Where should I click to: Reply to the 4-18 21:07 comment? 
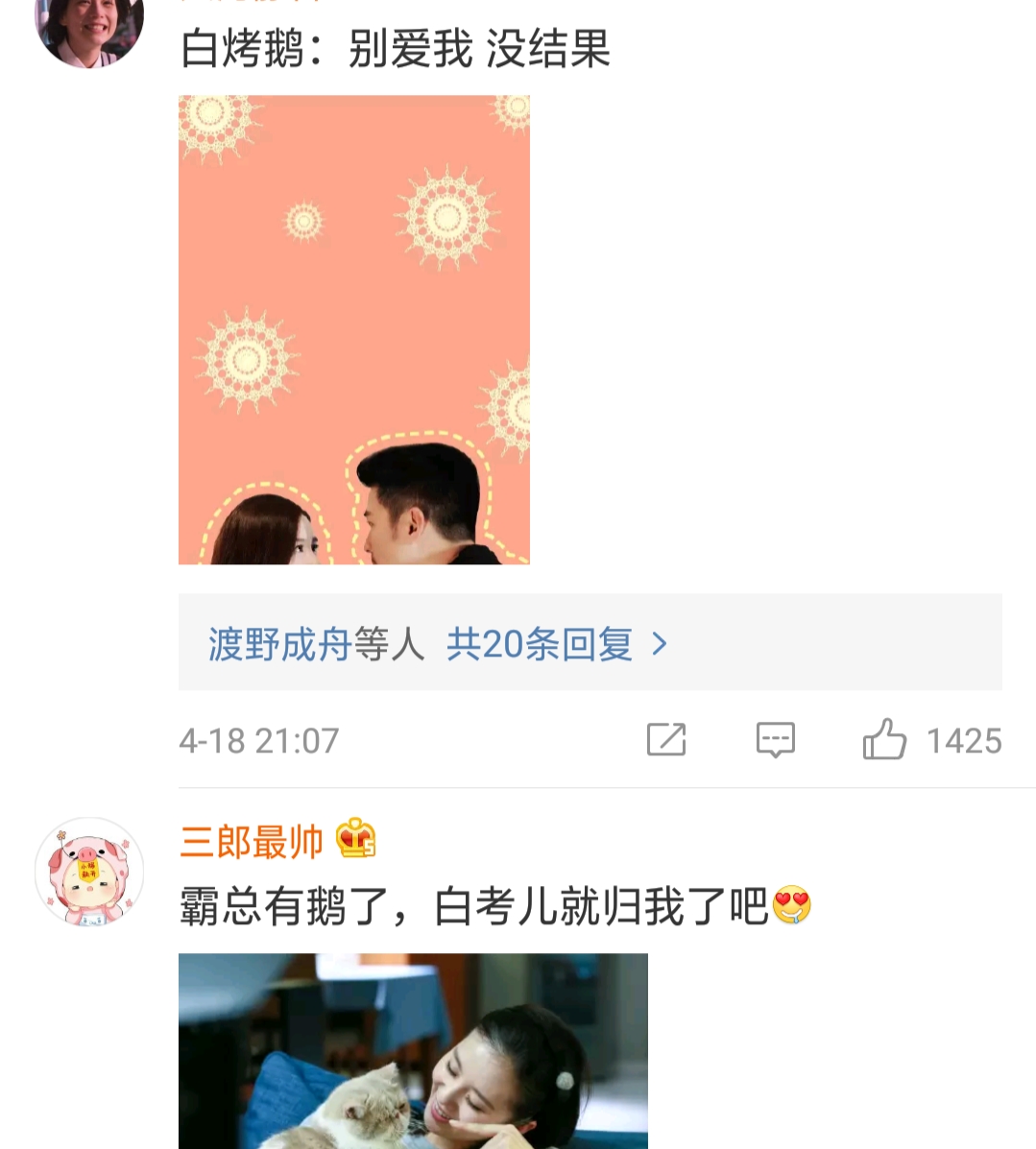[x=775, y=740]
